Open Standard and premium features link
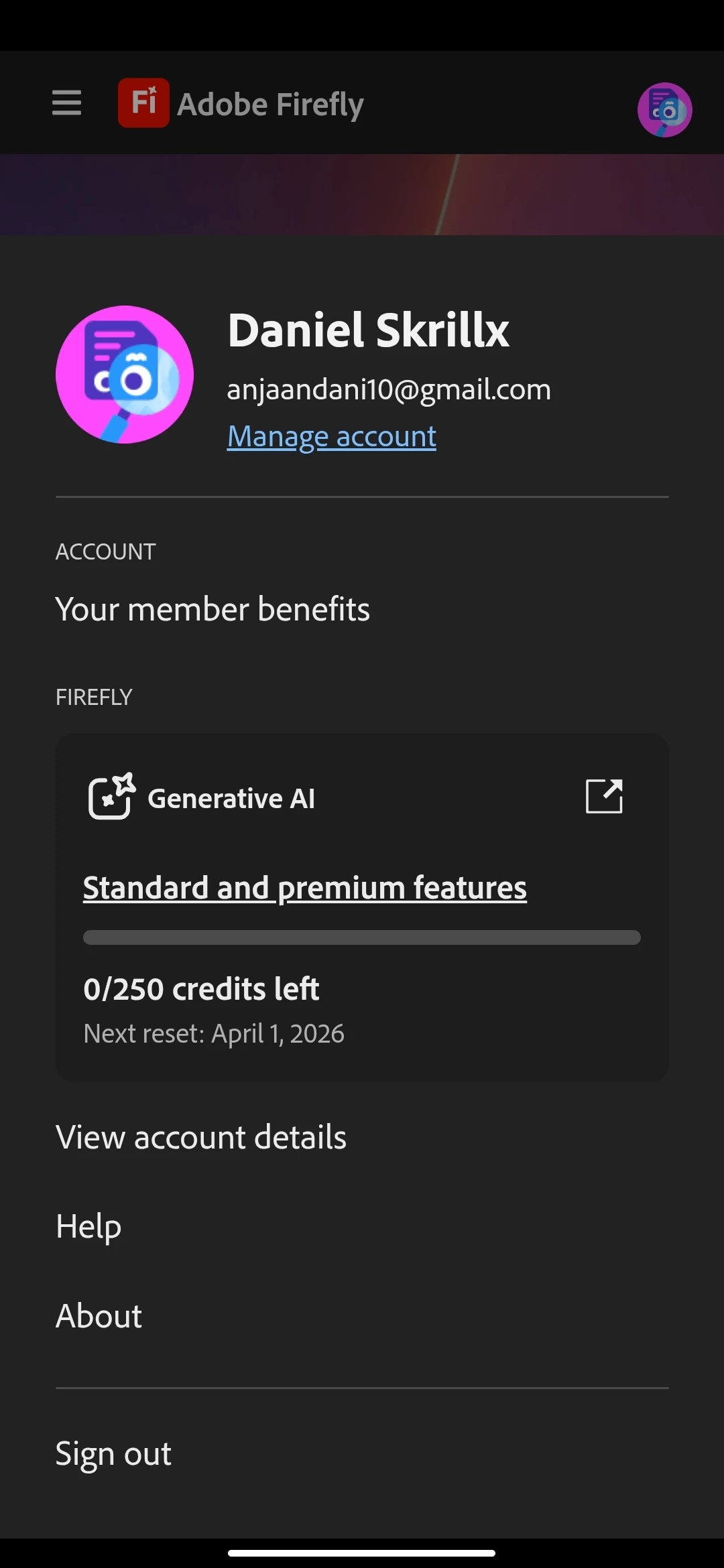Screen dimensions: 724x1568 coord(304,888)
